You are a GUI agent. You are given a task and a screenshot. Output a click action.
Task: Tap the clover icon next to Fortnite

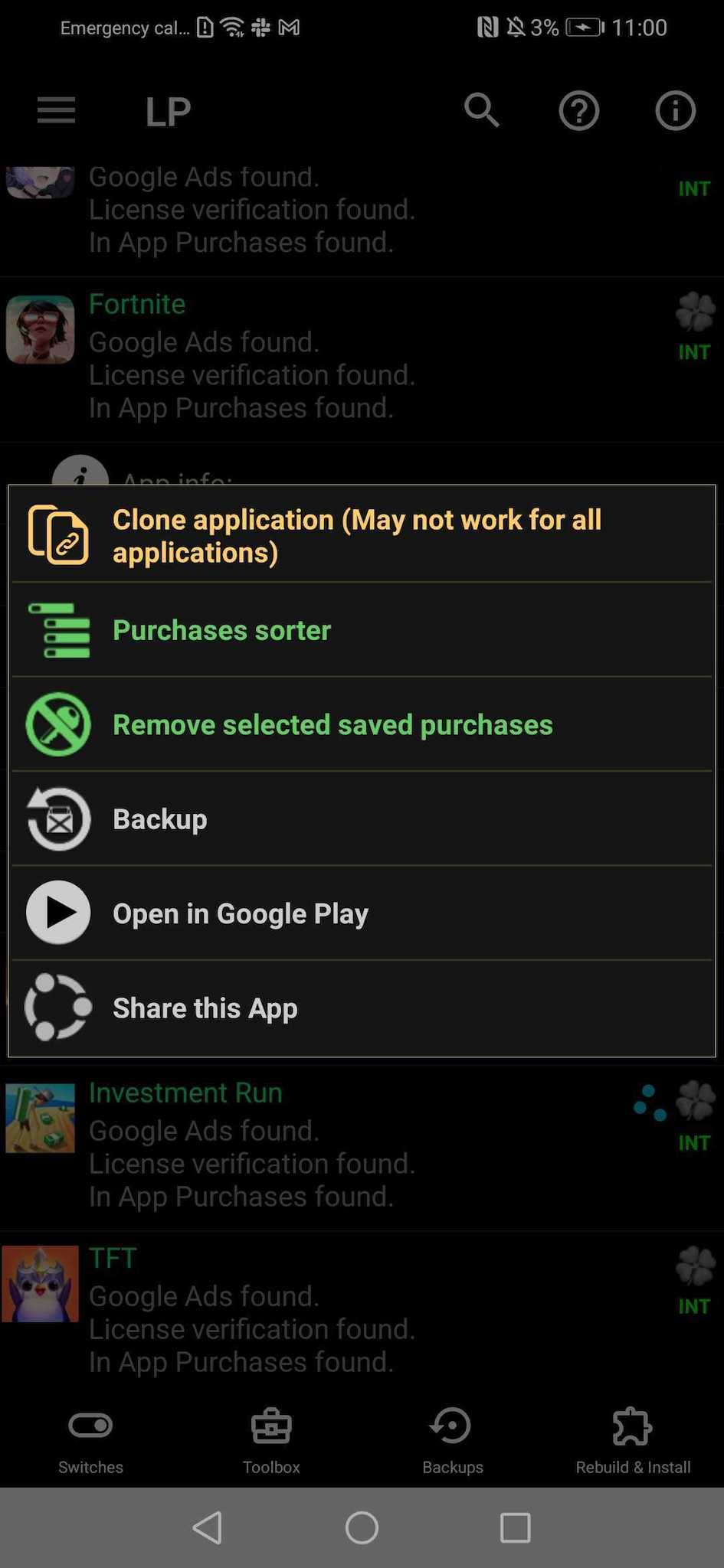click(x=694, y=312)
